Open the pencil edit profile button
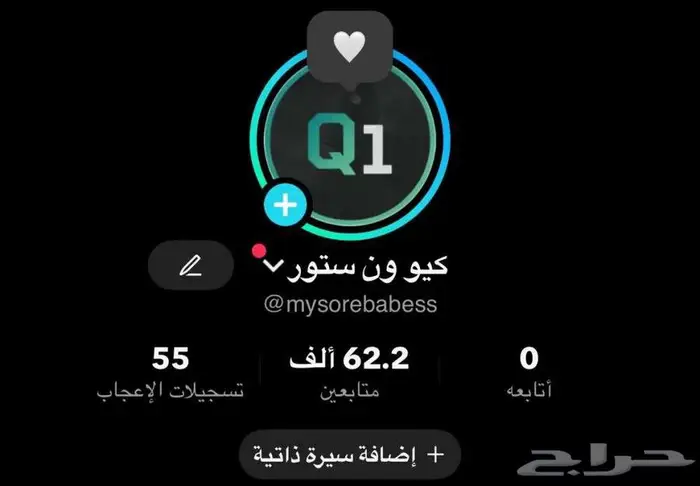The width and height of the screenshot is (700, 486). click(190, 265)
